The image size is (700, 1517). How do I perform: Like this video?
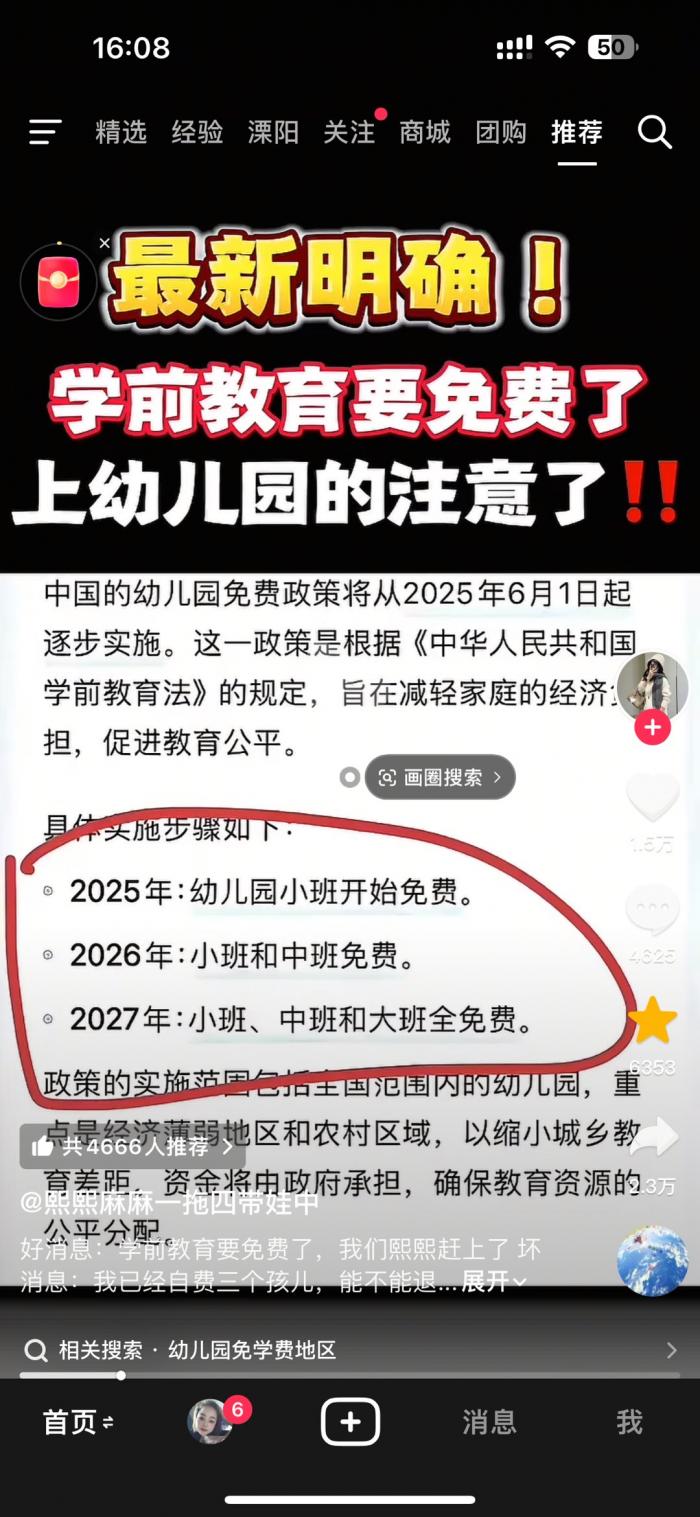point(652,798)
